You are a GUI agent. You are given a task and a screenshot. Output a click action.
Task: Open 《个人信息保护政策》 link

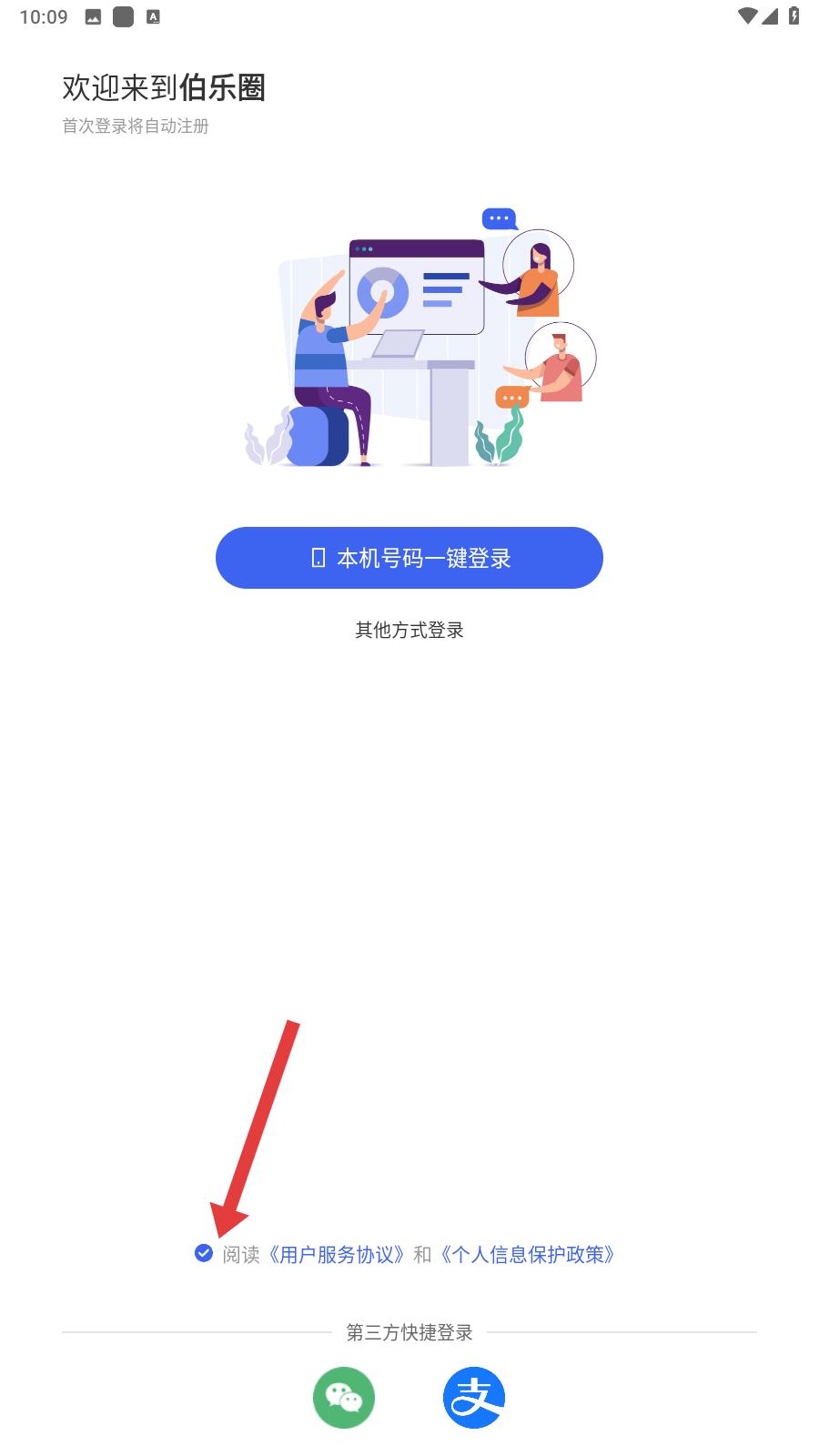[528, 1255]
